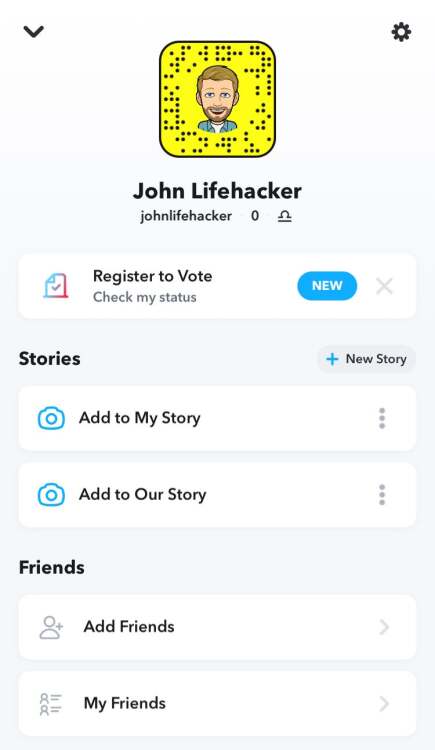Viewport: 435px width, 750px height.
Task: Dismiss the Register to Vote banner
Action: [x=384, y=287]
